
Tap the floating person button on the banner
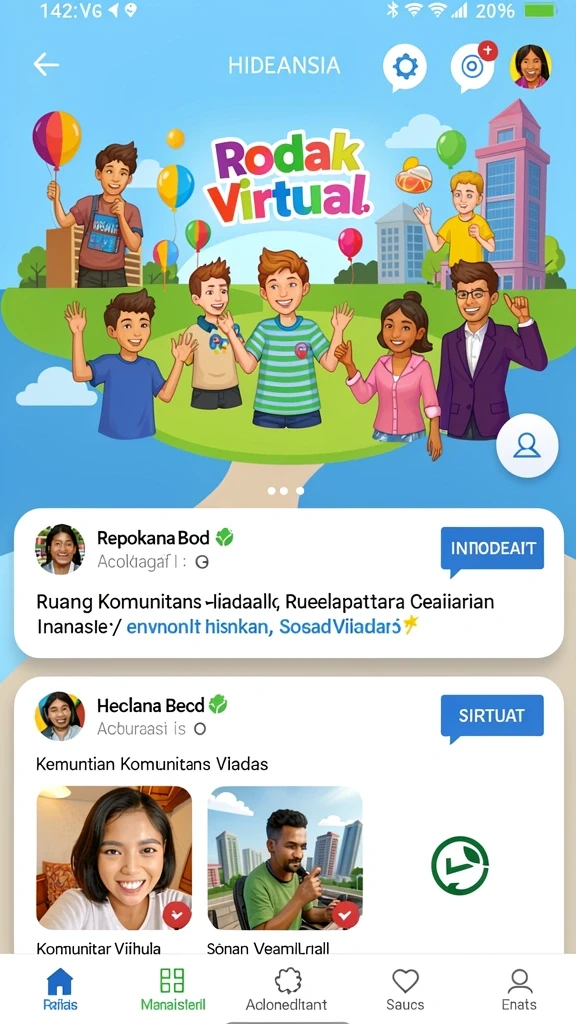point(526,445)
